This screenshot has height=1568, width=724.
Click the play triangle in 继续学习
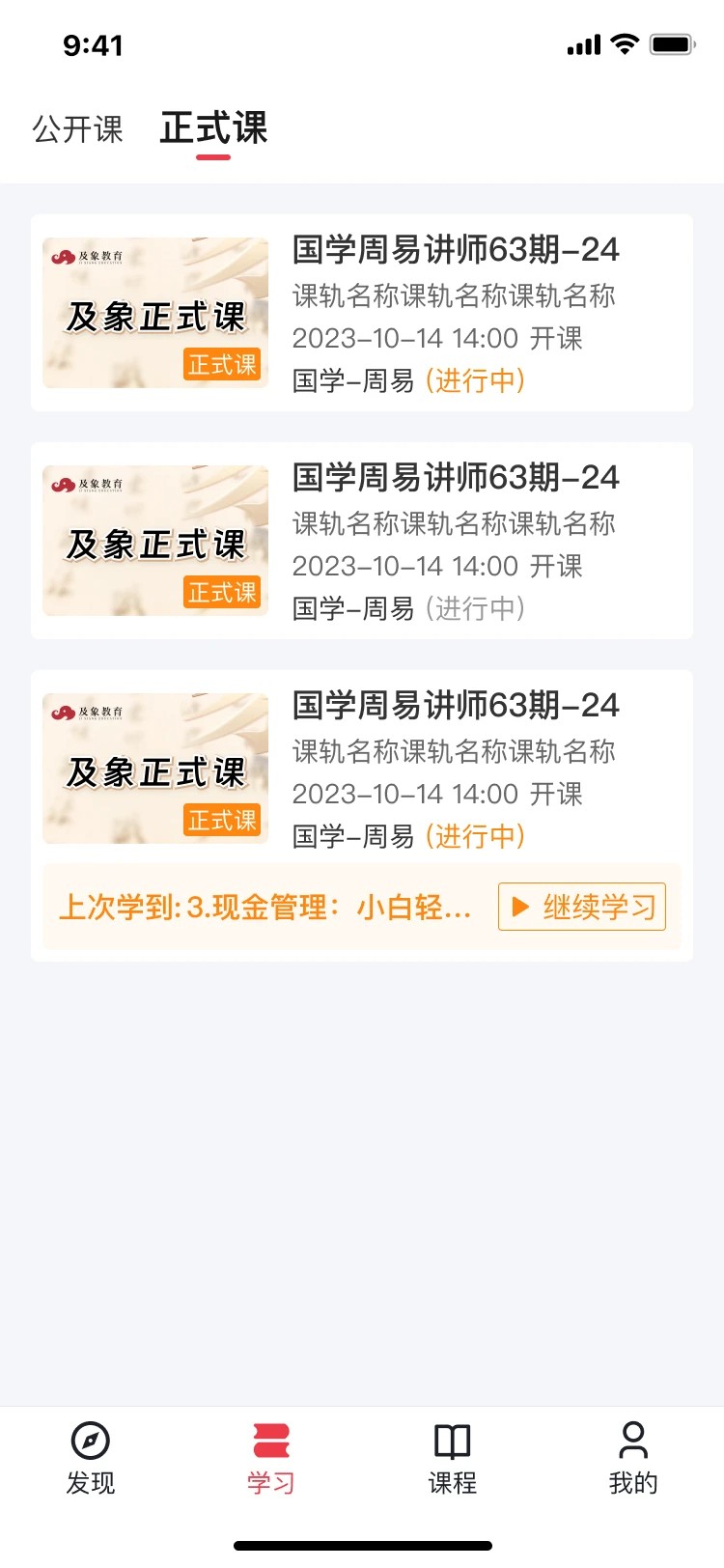[521, 907]
